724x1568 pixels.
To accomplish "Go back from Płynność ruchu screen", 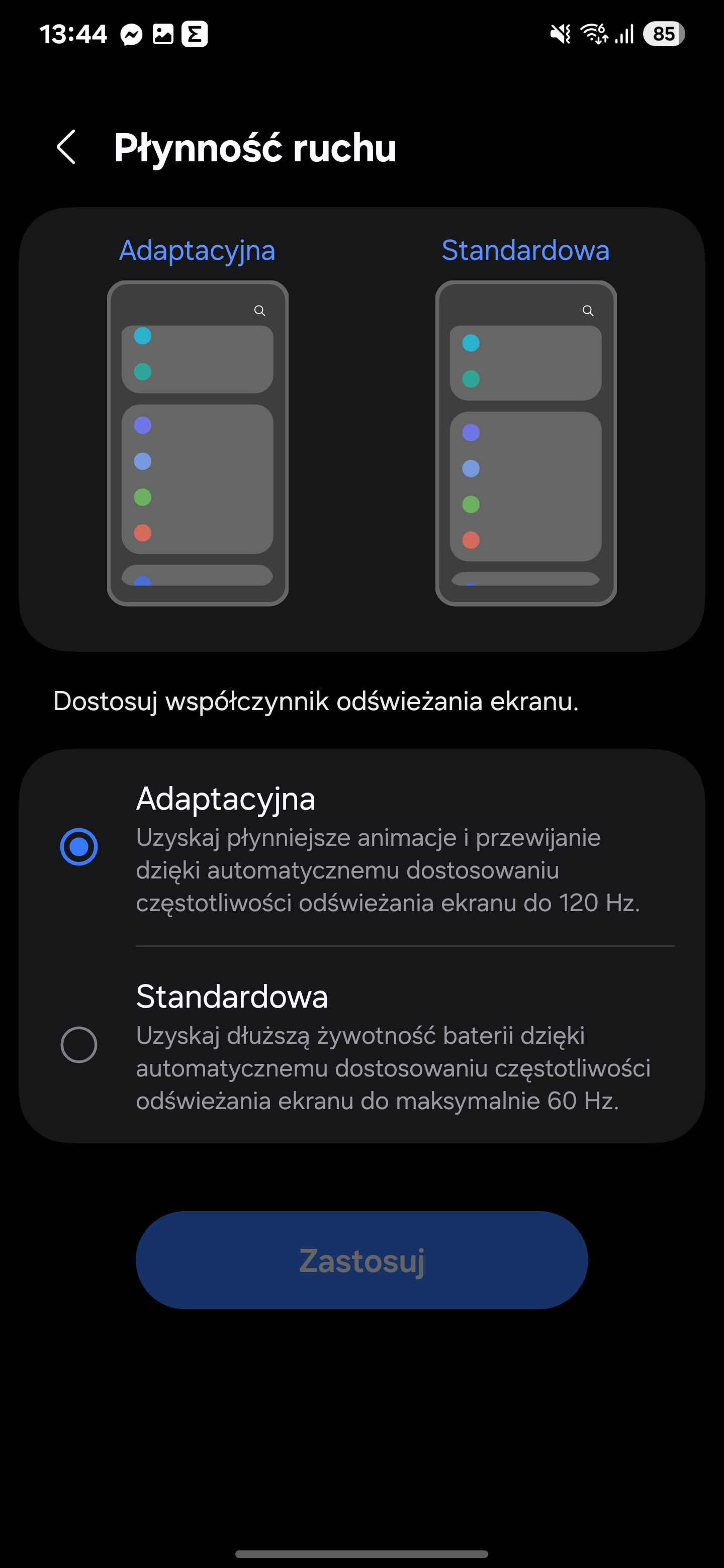I will click(x=66, y=147).
